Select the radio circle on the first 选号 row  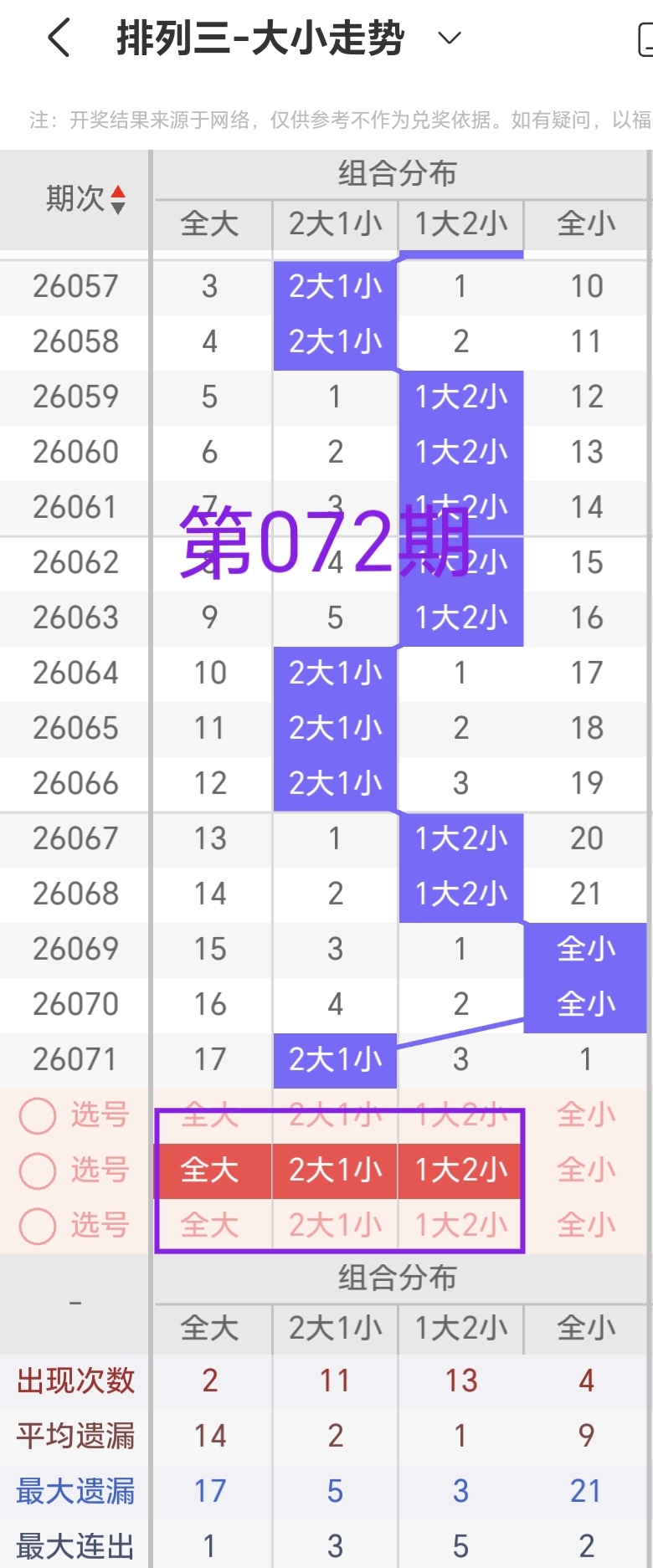coord(37,1116)
